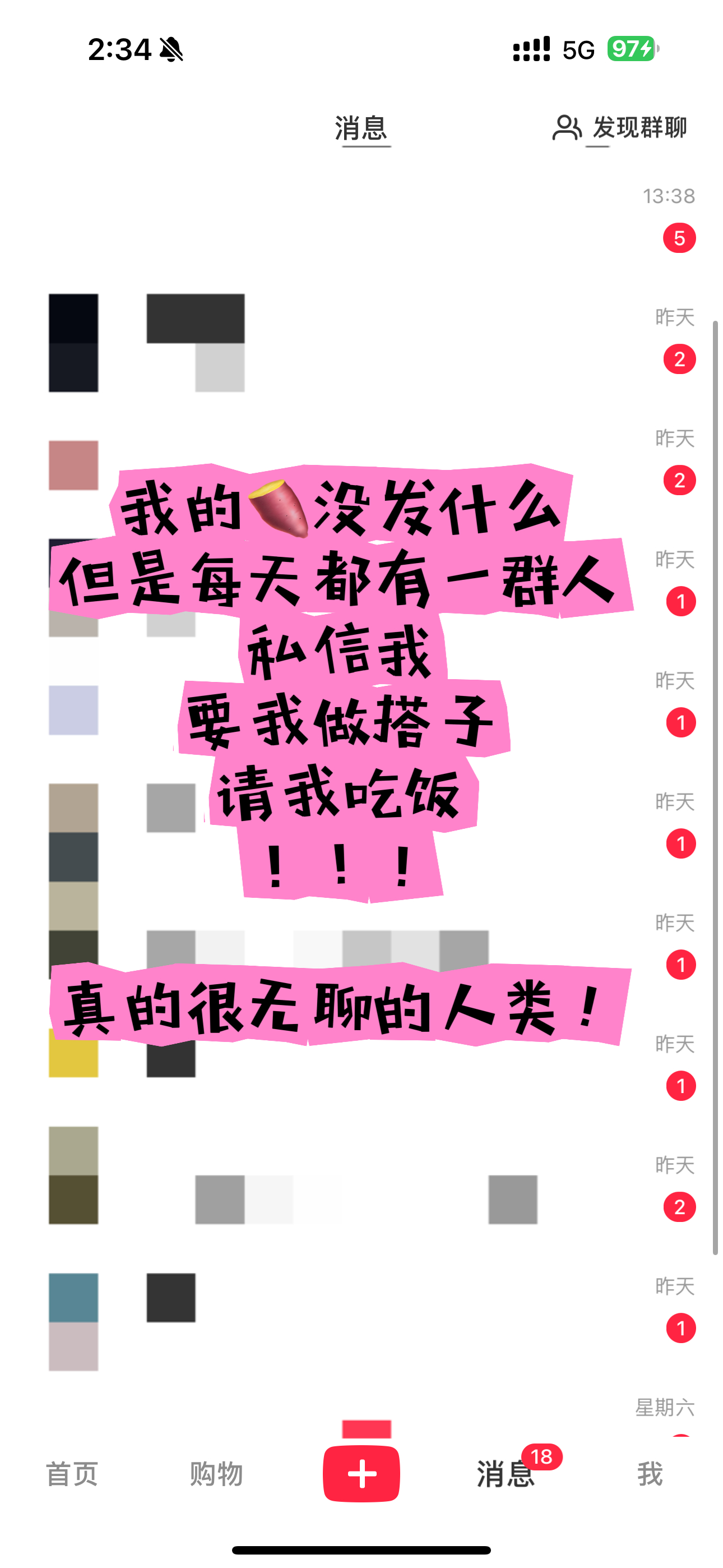723x1568 pixels.
Task: Create a new post with the plus button
Action: [x=361, y=1474]
